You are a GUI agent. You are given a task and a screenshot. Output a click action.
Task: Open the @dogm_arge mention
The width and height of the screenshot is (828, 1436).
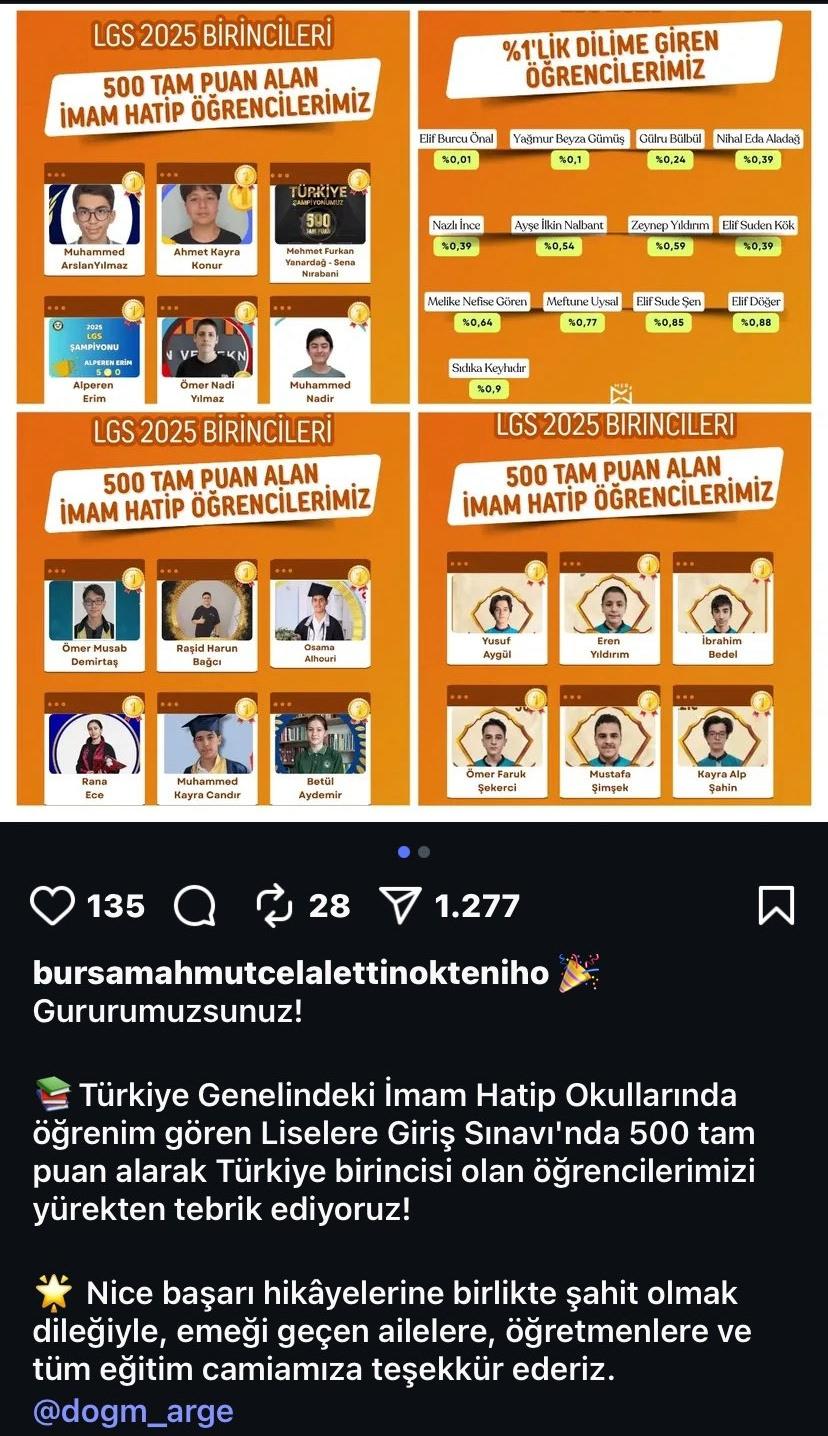[133, 1411]
